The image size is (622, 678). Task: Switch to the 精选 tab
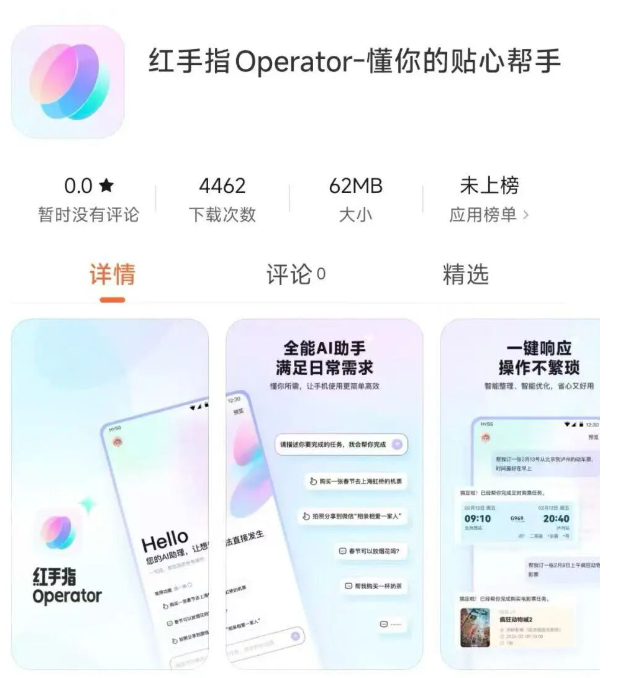(466, 275)
